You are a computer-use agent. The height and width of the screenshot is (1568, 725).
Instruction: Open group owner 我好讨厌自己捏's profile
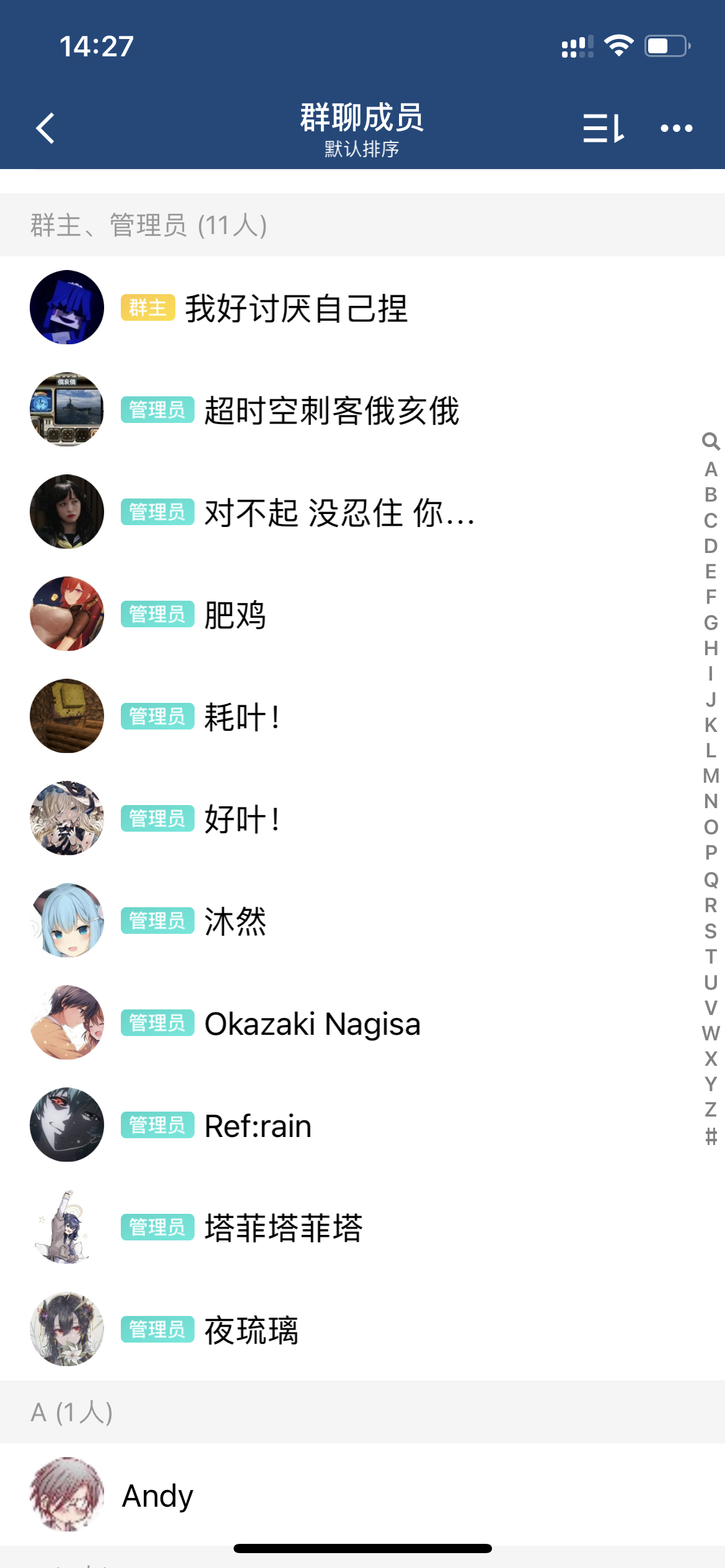click(362, 307)
